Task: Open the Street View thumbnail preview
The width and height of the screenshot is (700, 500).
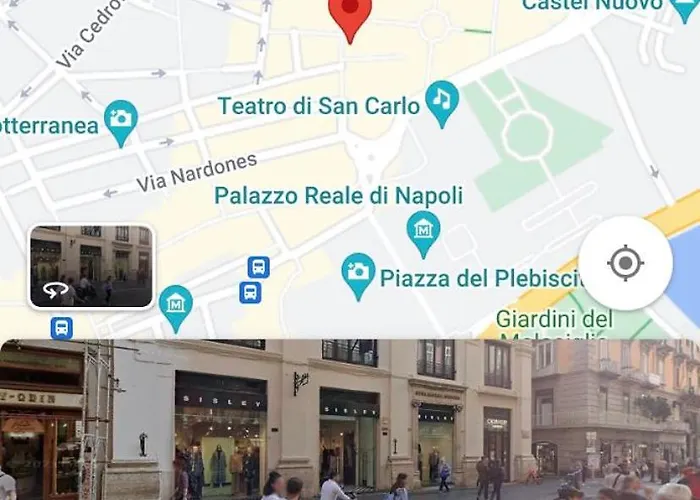Action: tap(91, 266)
